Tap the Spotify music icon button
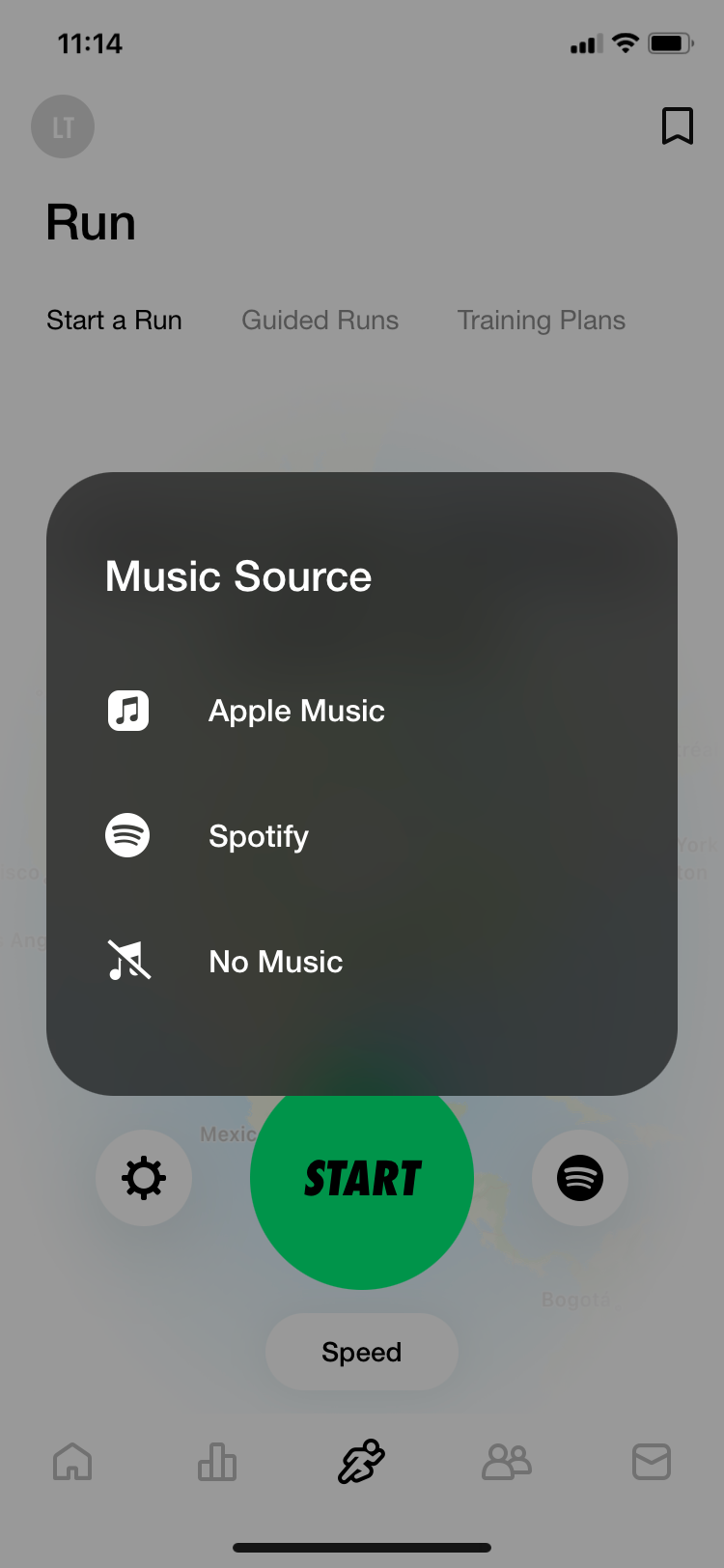Viewport: 724px width, 1568px height. click(x=580, y=1178)
